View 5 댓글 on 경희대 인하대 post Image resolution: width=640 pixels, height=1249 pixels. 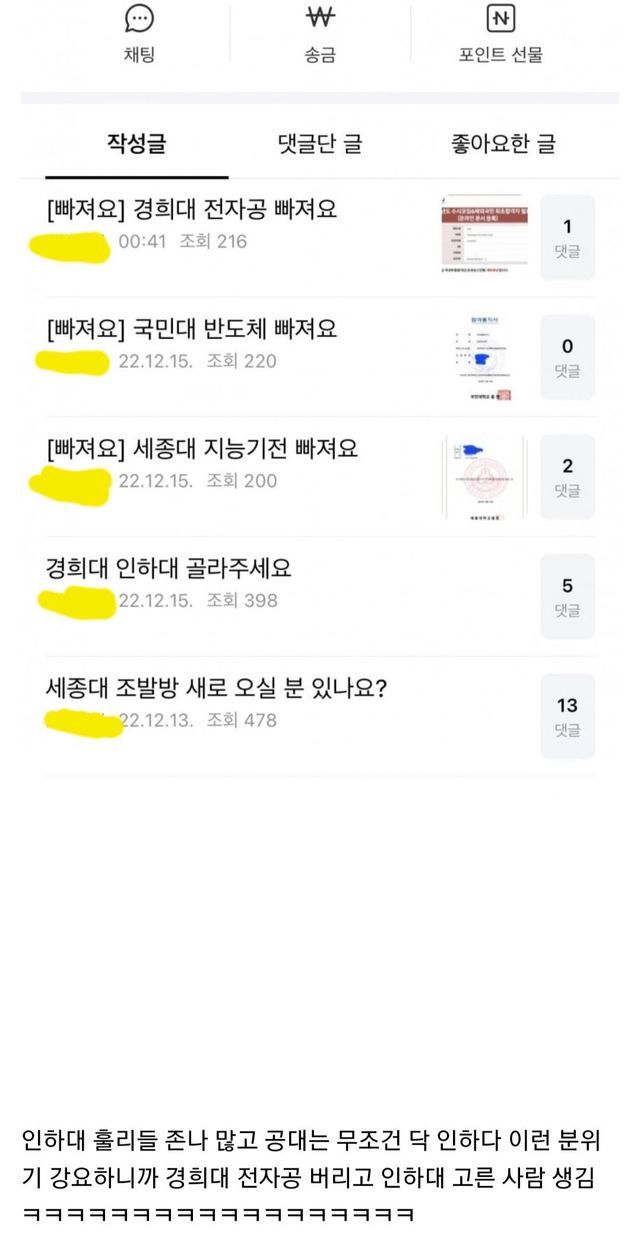(x=567, y=597)
